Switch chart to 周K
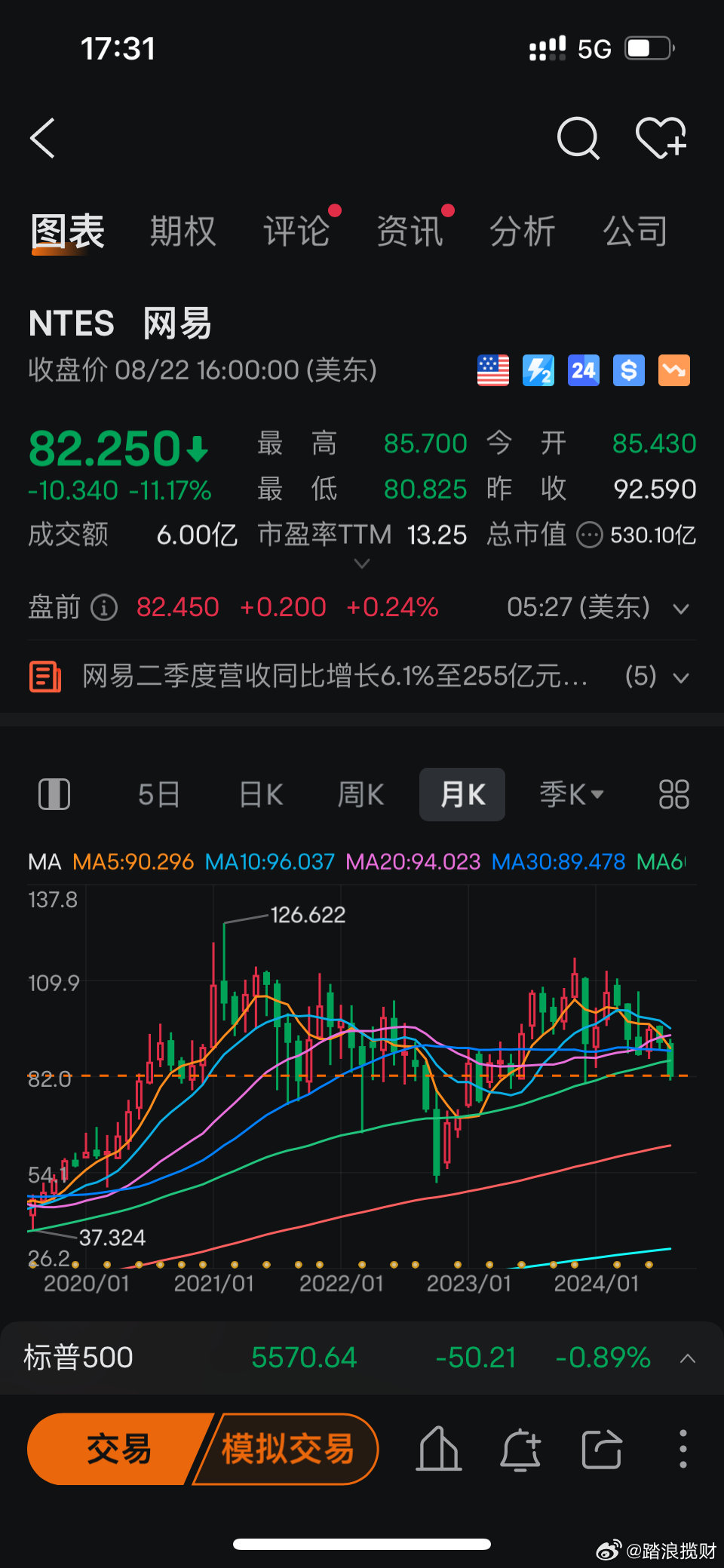The width and height of the screenshot is (724, 1568). pyautogui.click(x=360, y=794)
